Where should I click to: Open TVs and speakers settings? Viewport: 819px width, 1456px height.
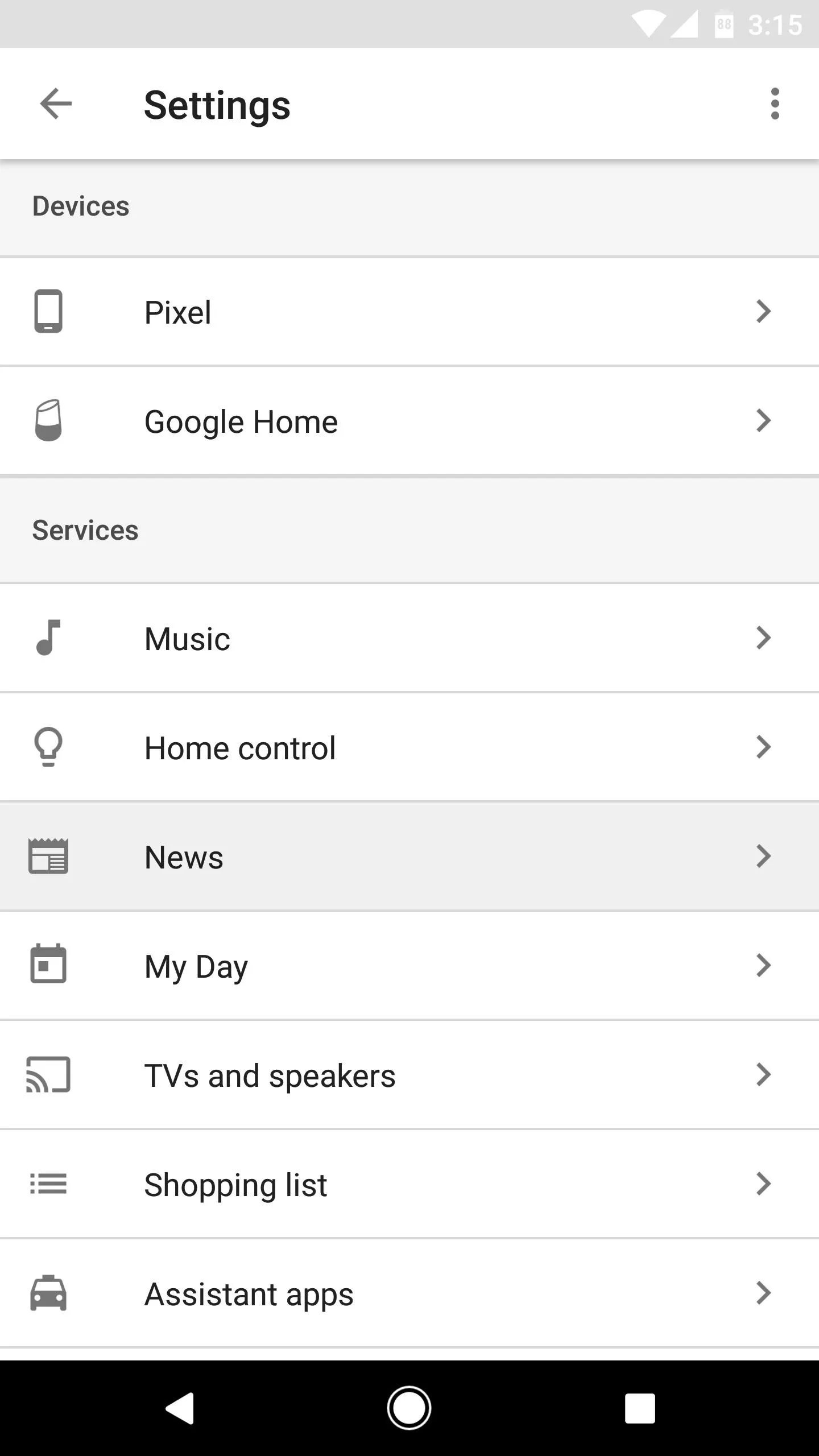[409, 1075]
